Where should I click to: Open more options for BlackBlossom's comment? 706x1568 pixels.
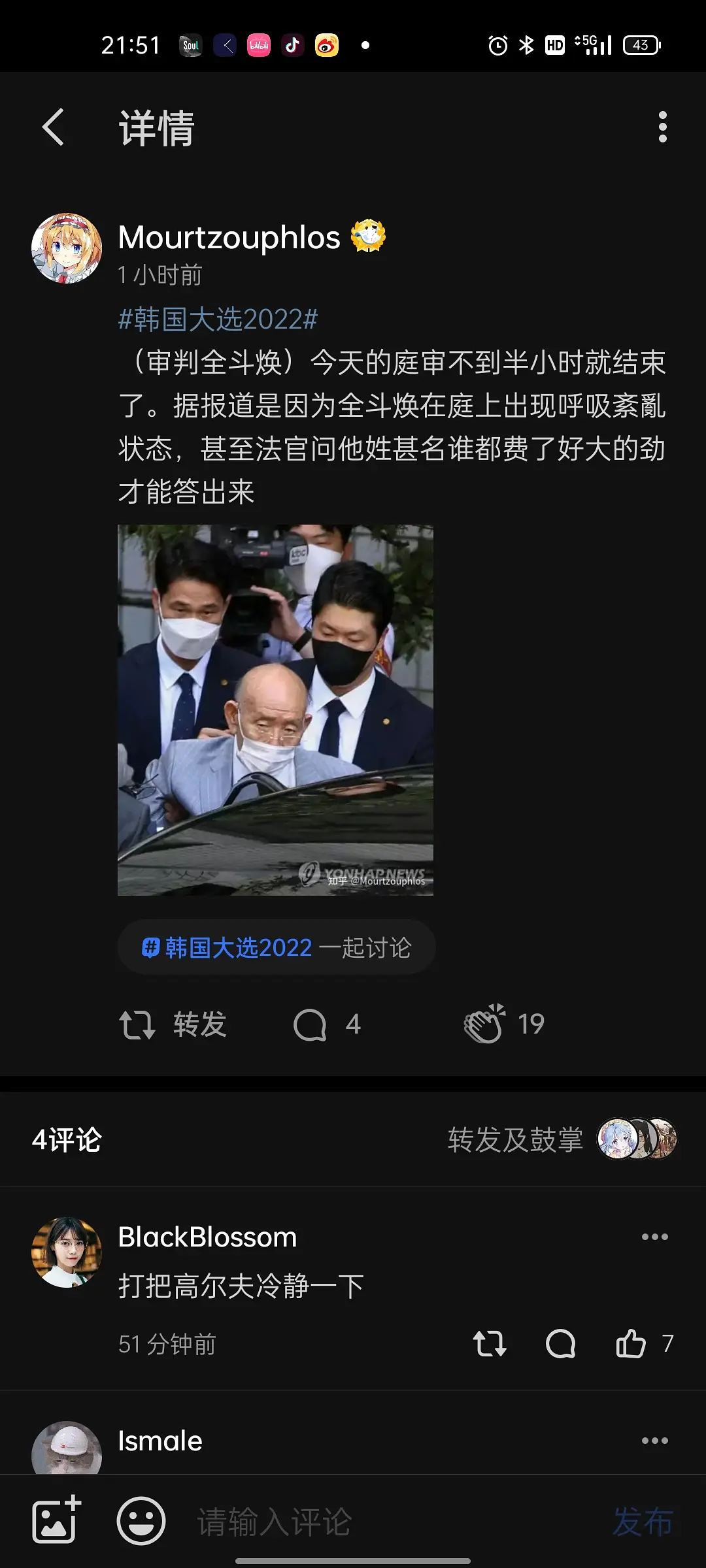(x=654, y=1237)
